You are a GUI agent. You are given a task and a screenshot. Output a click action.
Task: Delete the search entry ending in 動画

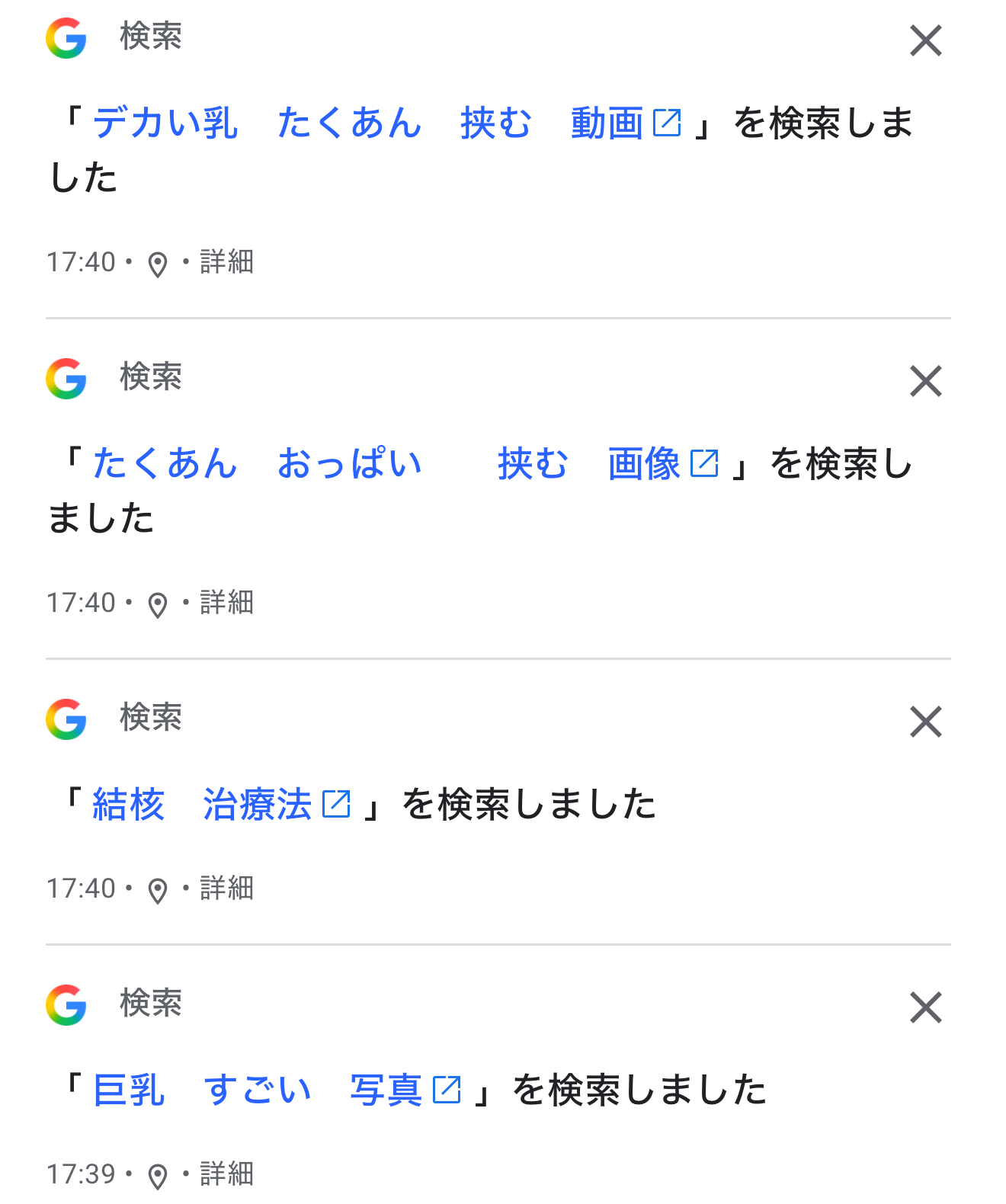click(926, 41)
